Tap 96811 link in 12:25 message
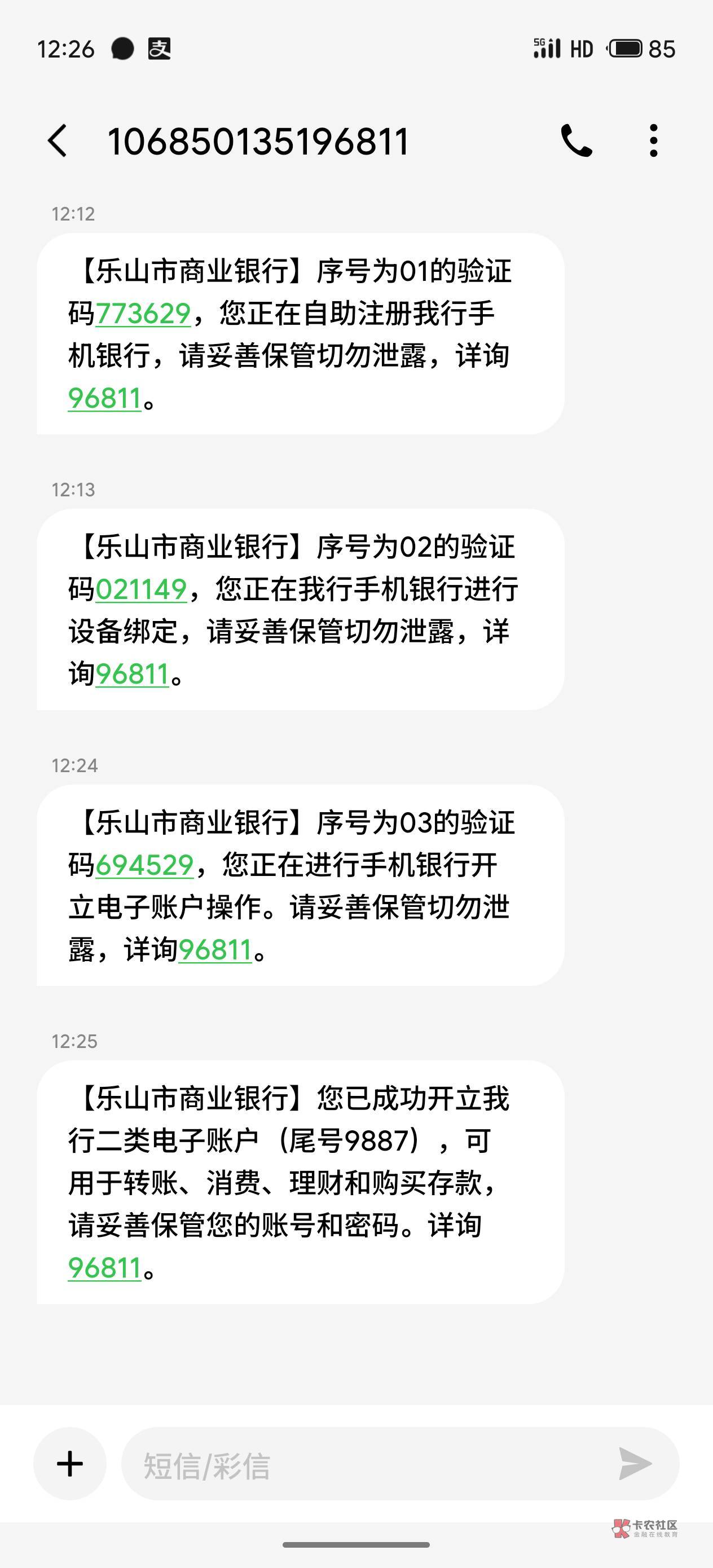The image size is (713, 1568). click(x=105, y=1269)
